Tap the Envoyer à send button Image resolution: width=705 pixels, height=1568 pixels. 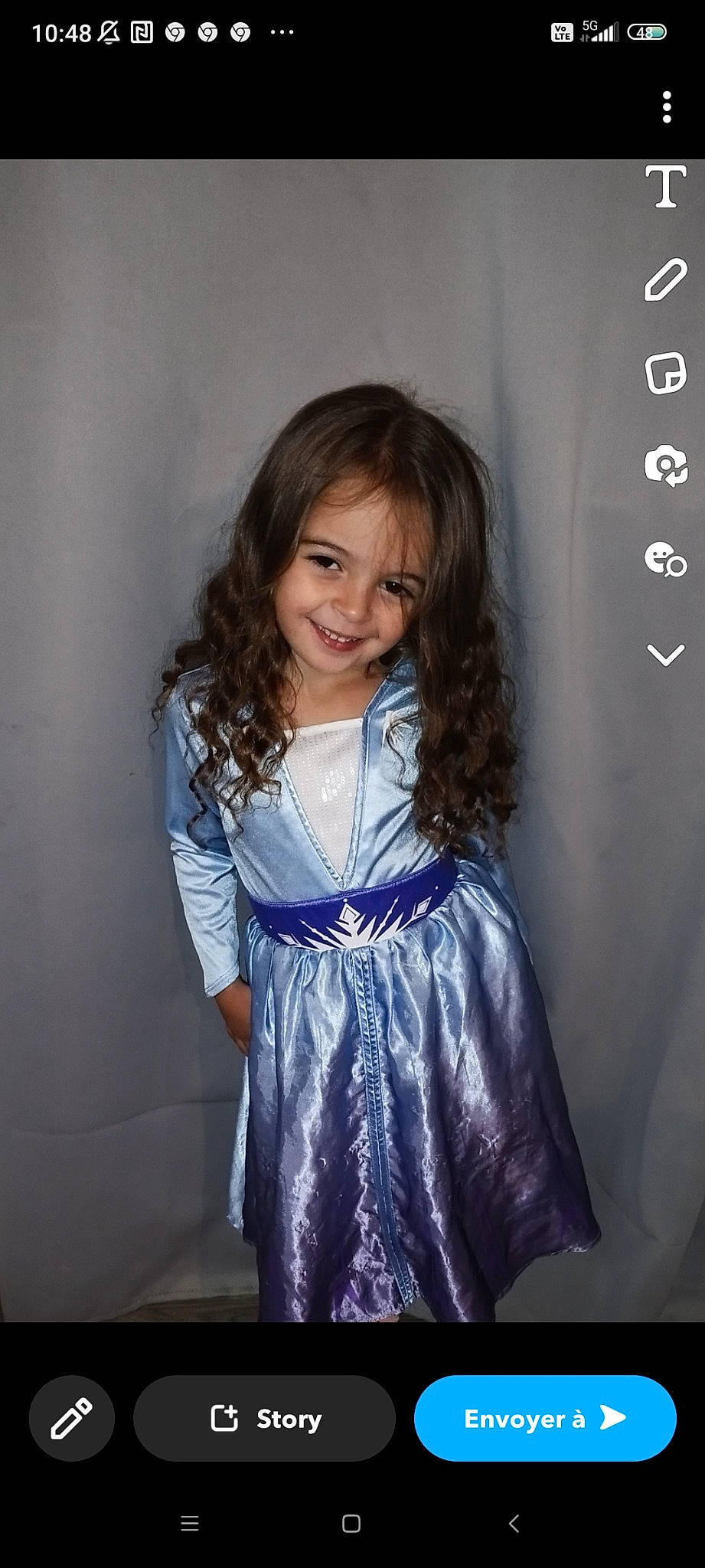(545, 1418)
